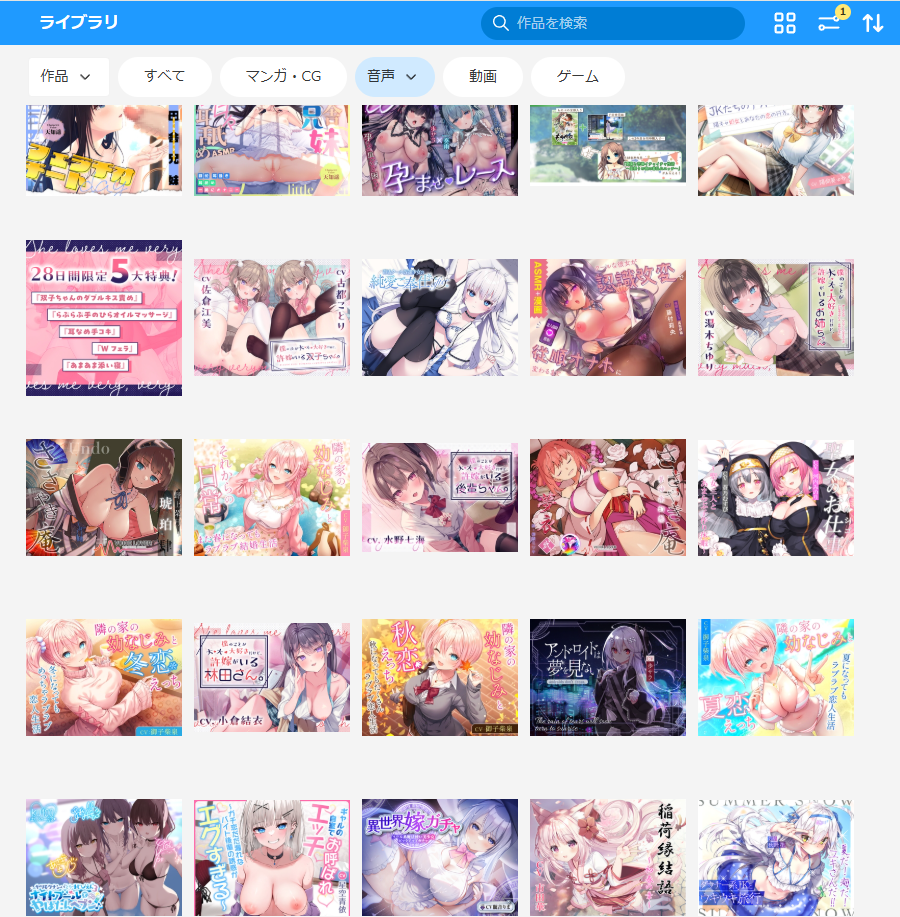Change the sort order with the arrows icon
The width and height of the screenshot is (900, 917).
click(873, 23)
